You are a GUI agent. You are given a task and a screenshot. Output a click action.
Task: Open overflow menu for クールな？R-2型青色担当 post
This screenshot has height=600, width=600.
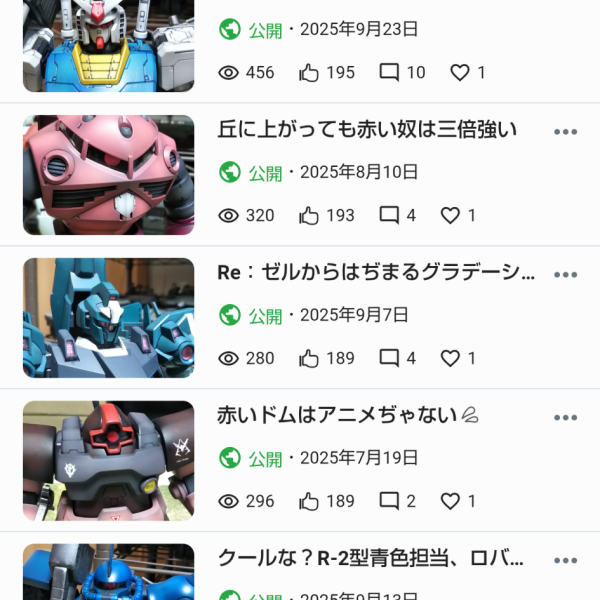coord(565,561)
